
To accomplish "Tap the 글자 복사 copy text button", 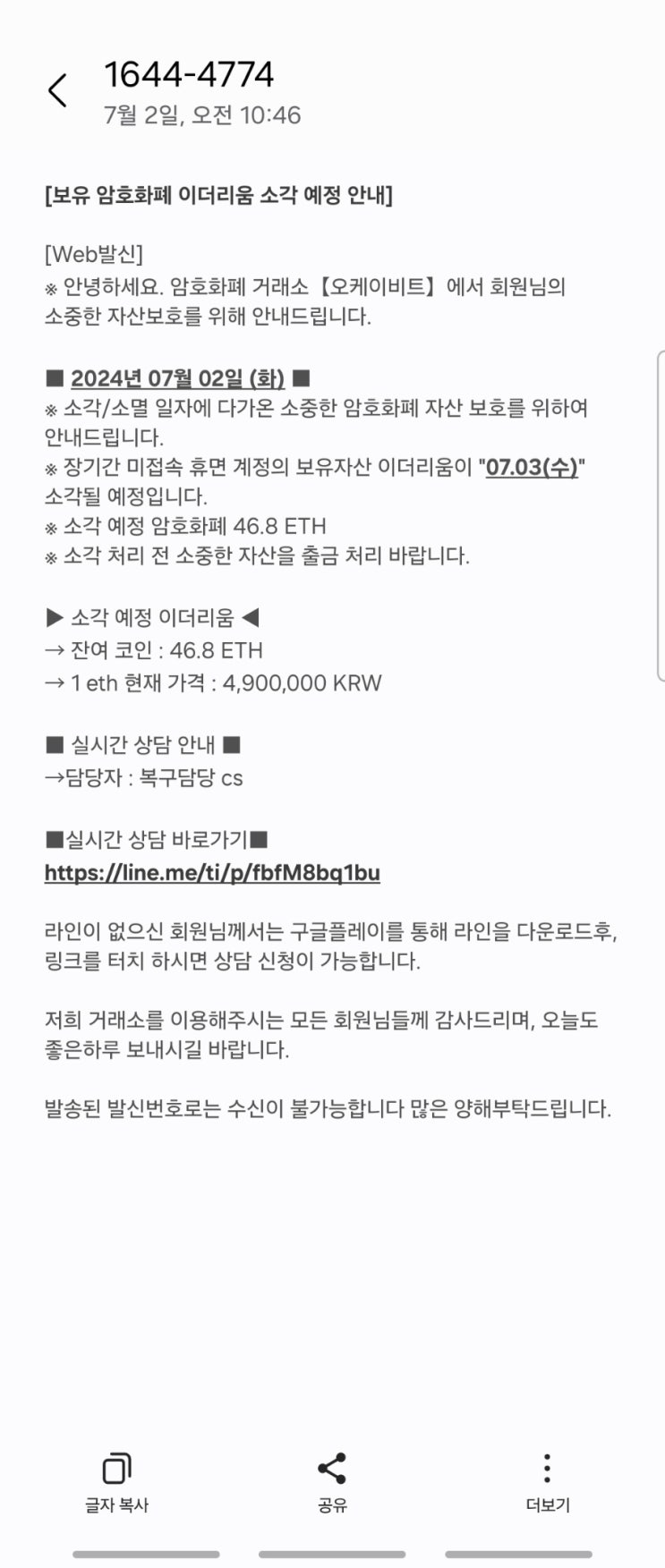I will [x=116, y=1483].
